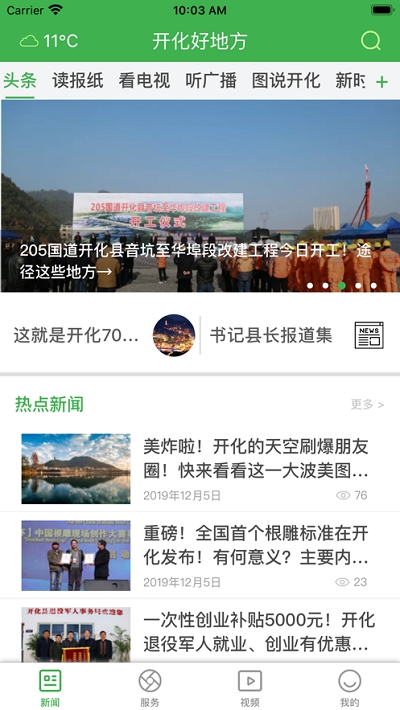Select the 头条 tab
Screen dimensions: 400x710
tap(20, 81)
